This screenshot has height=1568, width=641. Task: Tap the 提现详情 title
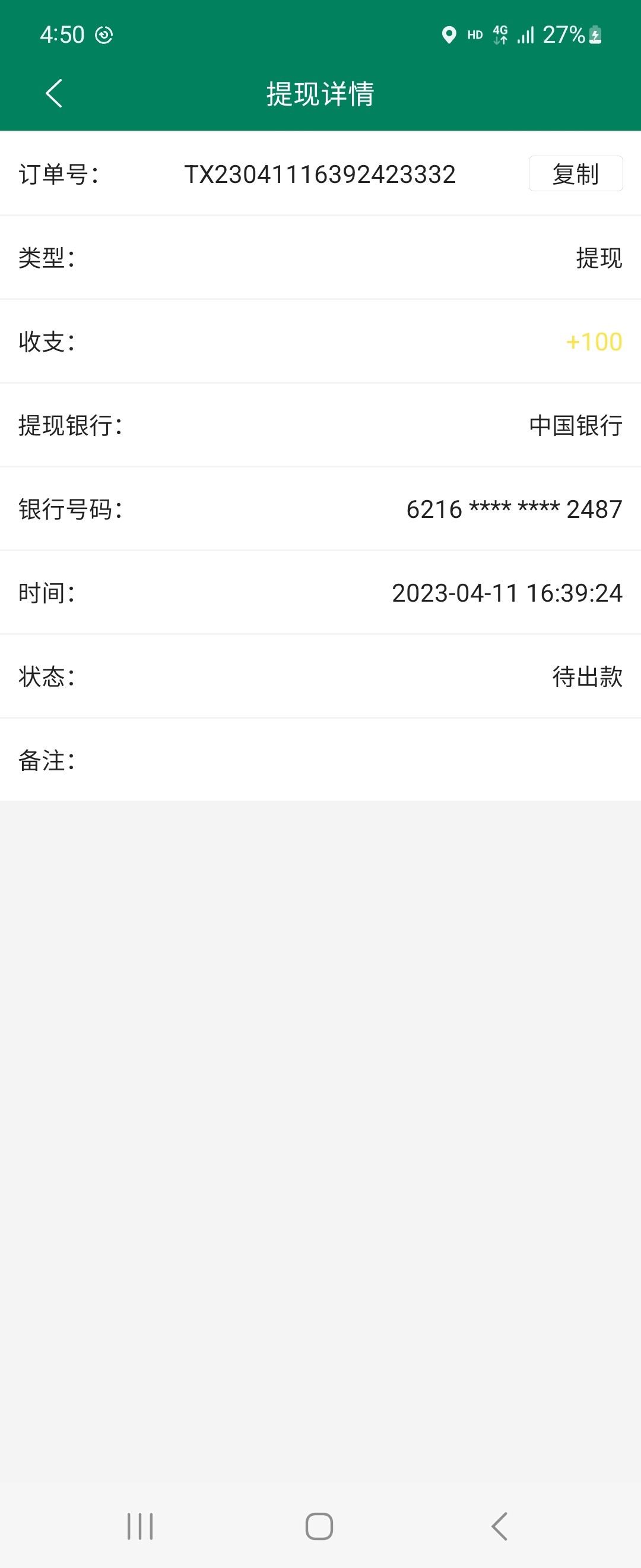320,94
